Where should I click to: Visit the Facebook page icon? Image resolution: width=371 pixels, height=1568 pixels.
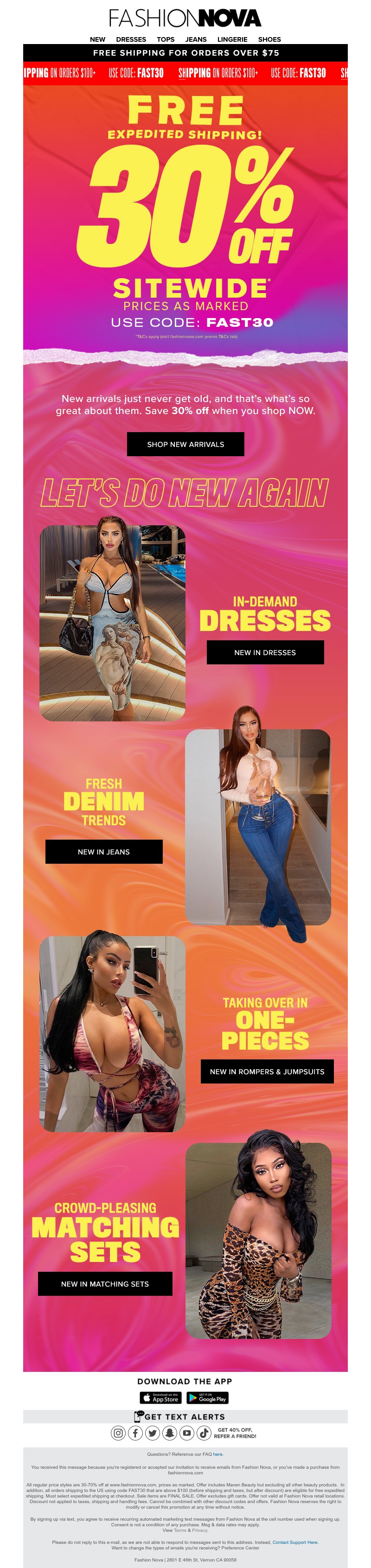pyautogui.click(x=135, y=1433)
